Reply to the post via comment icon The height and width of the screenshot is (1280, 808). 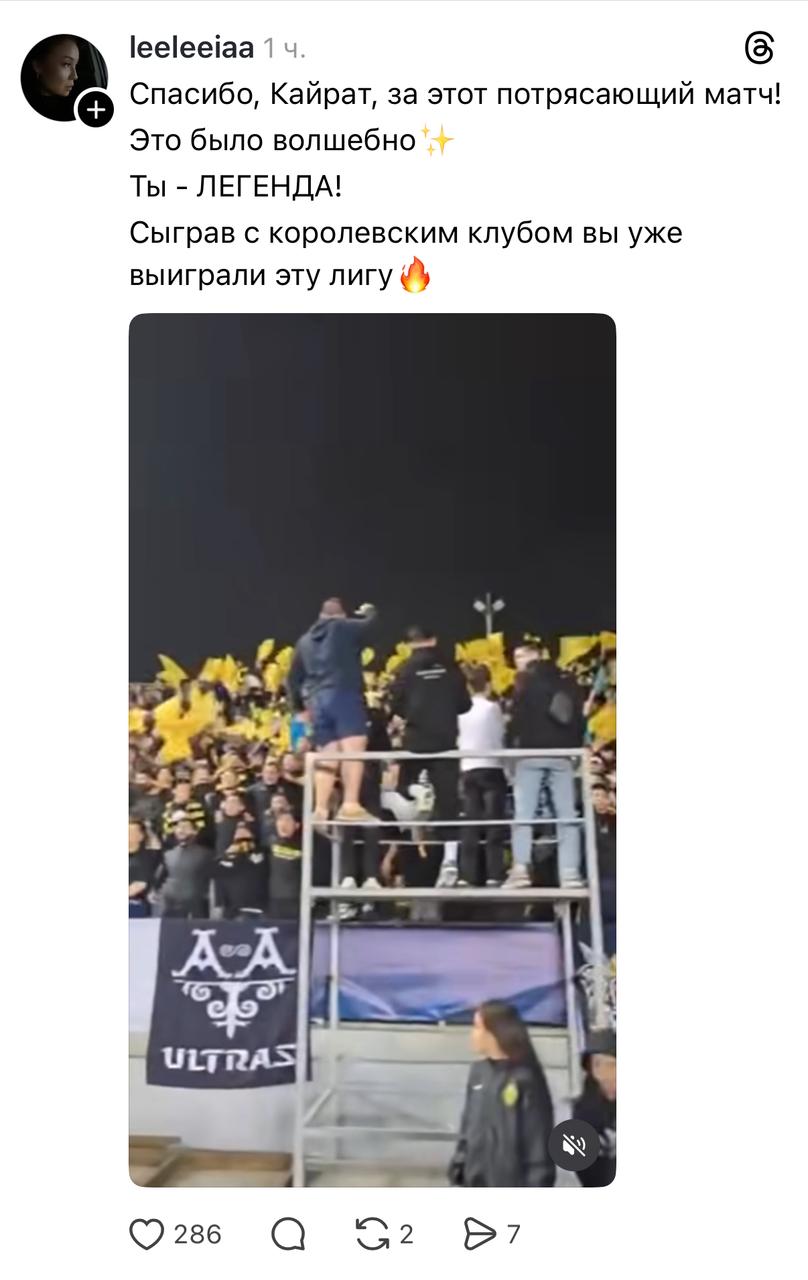click(x=288, y=1234)
